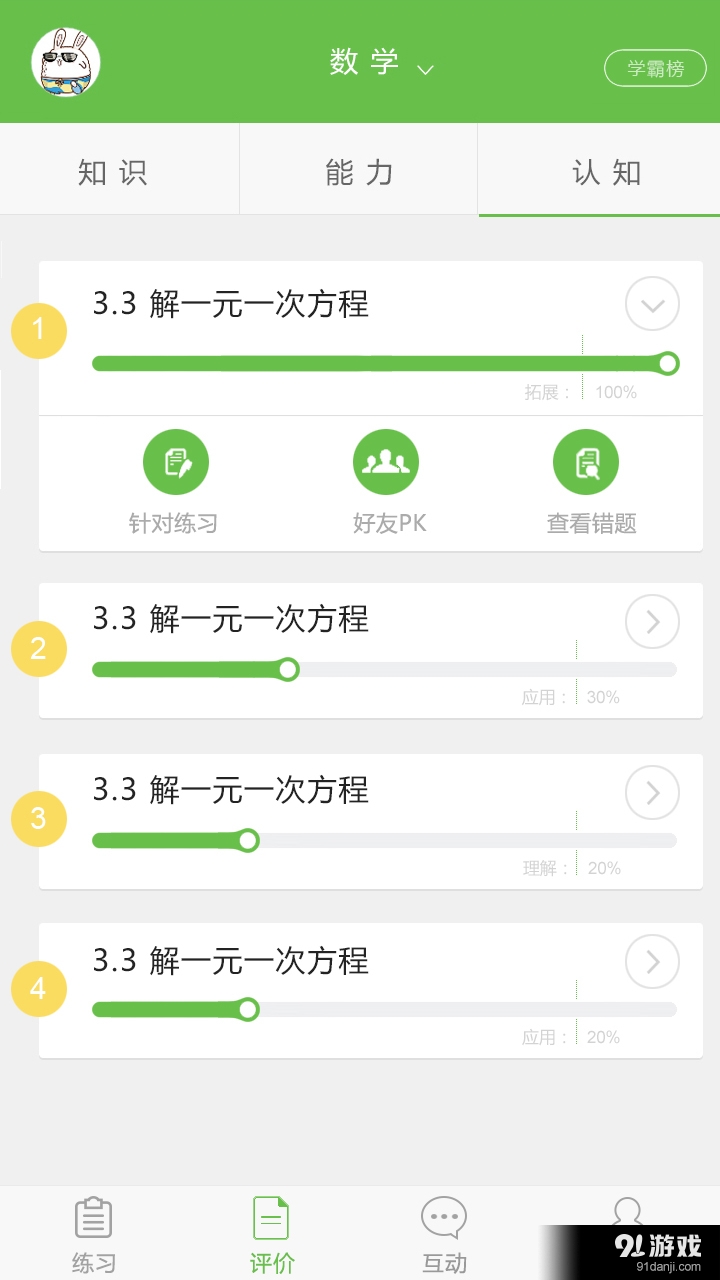Select the 好友PK friend battle icon
The width and height of the screenshot is (720, 1280).
[387, 461]
